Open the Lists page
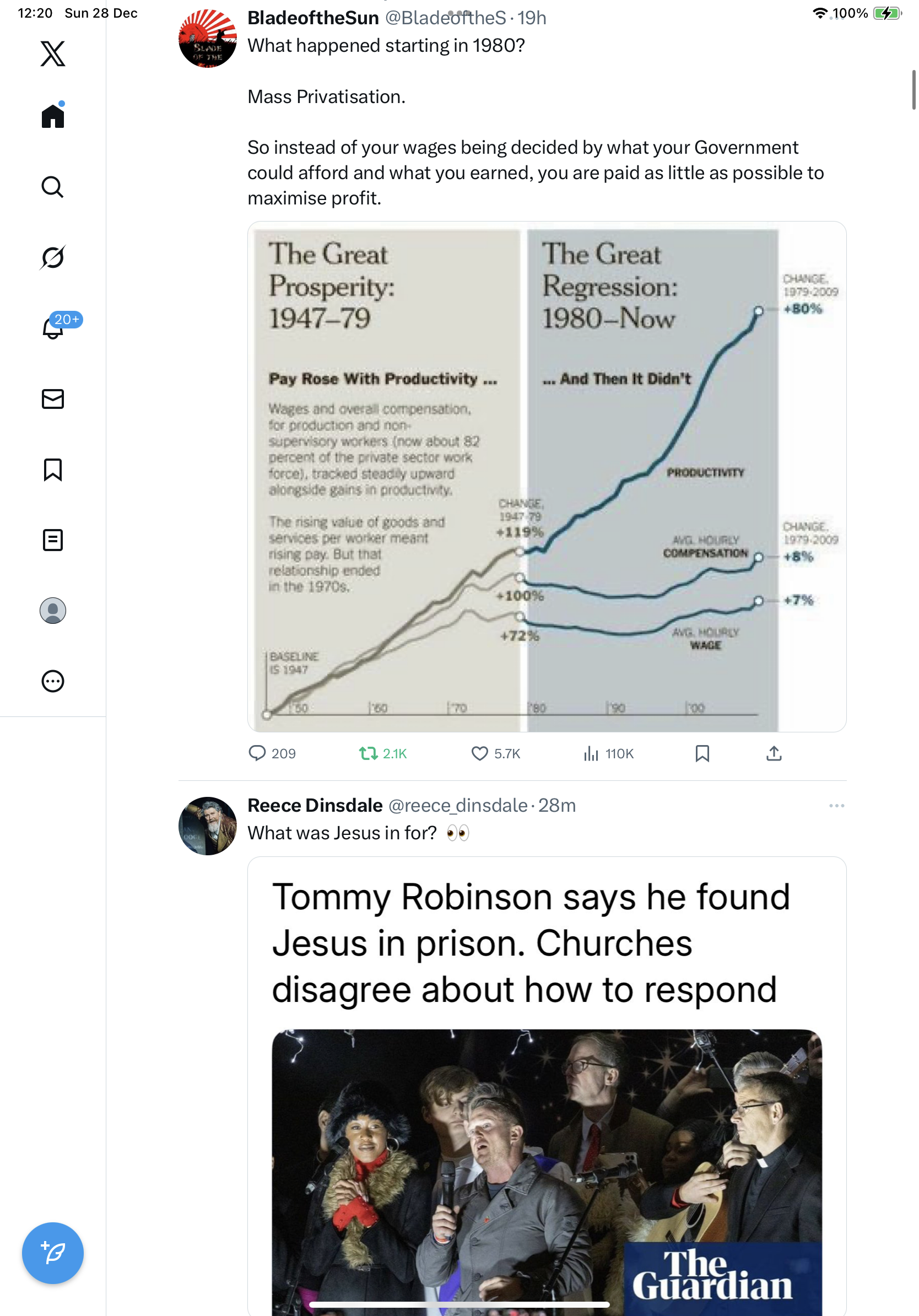The image size is (919, 1316). pos(53,540)
